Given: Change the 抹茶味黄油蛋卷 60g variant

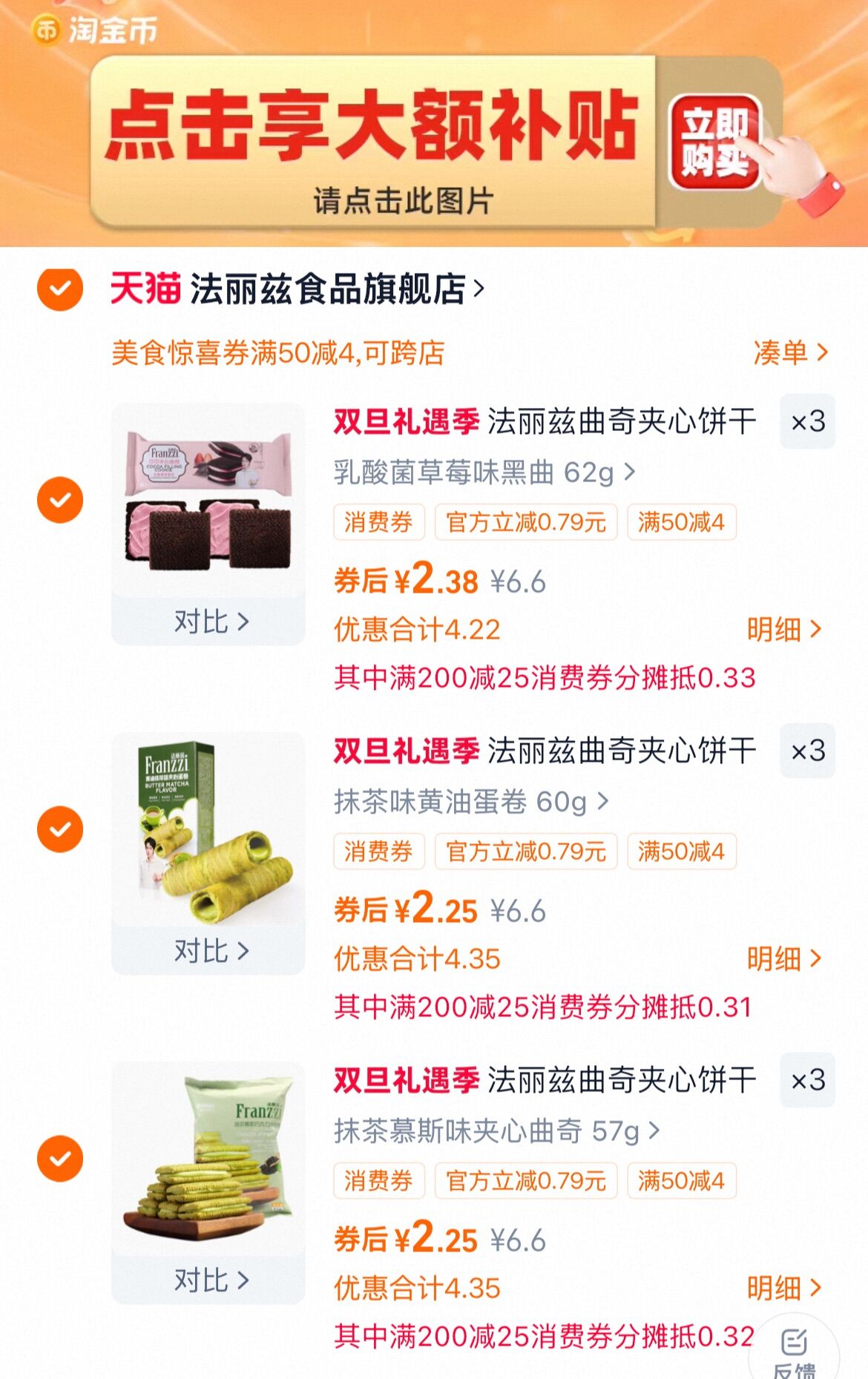Looking at the screenshot, I should [470, 802].
